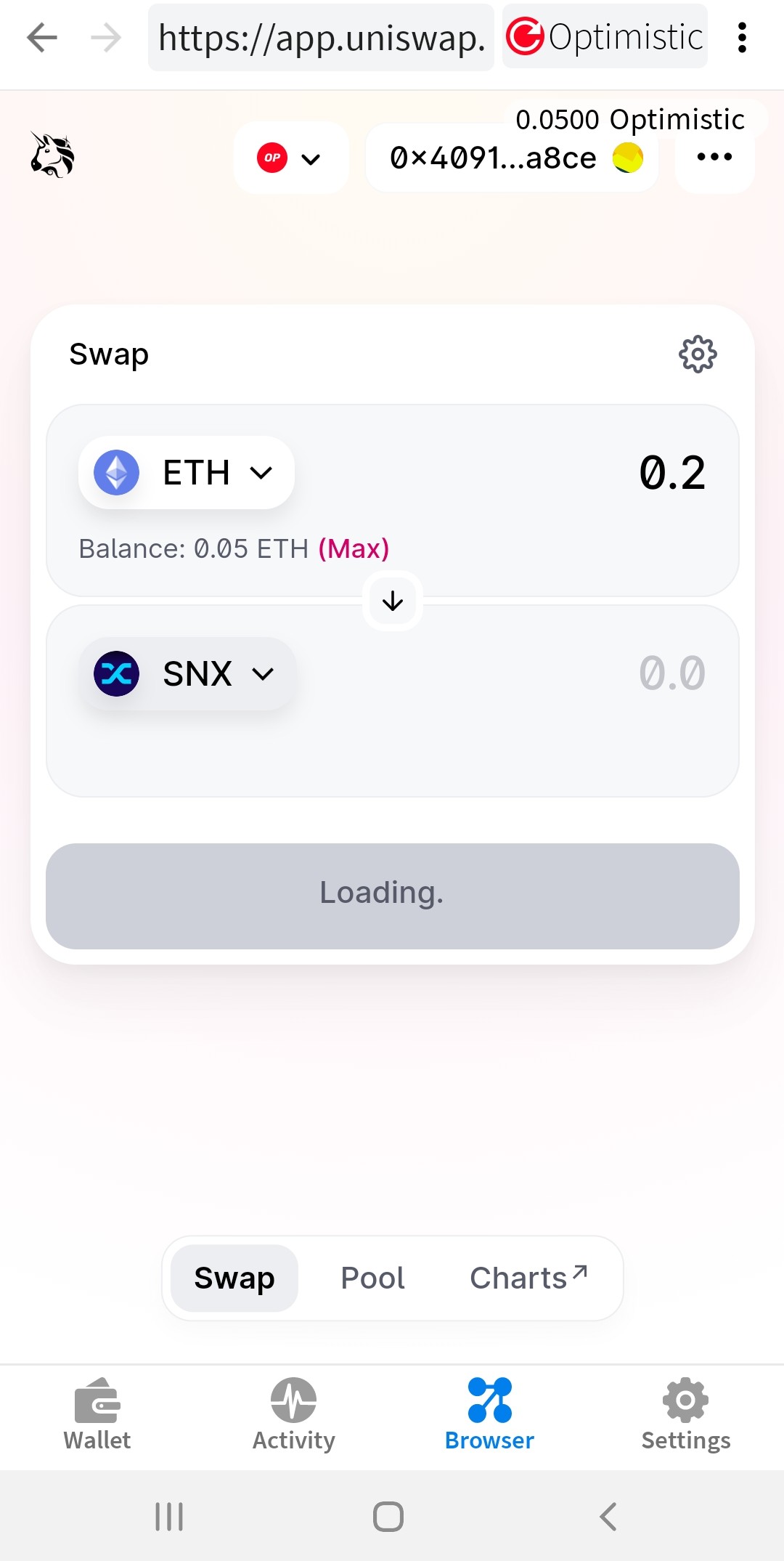Click the ETH token icon
This screenshot has height=1561, width=784.
115,472
